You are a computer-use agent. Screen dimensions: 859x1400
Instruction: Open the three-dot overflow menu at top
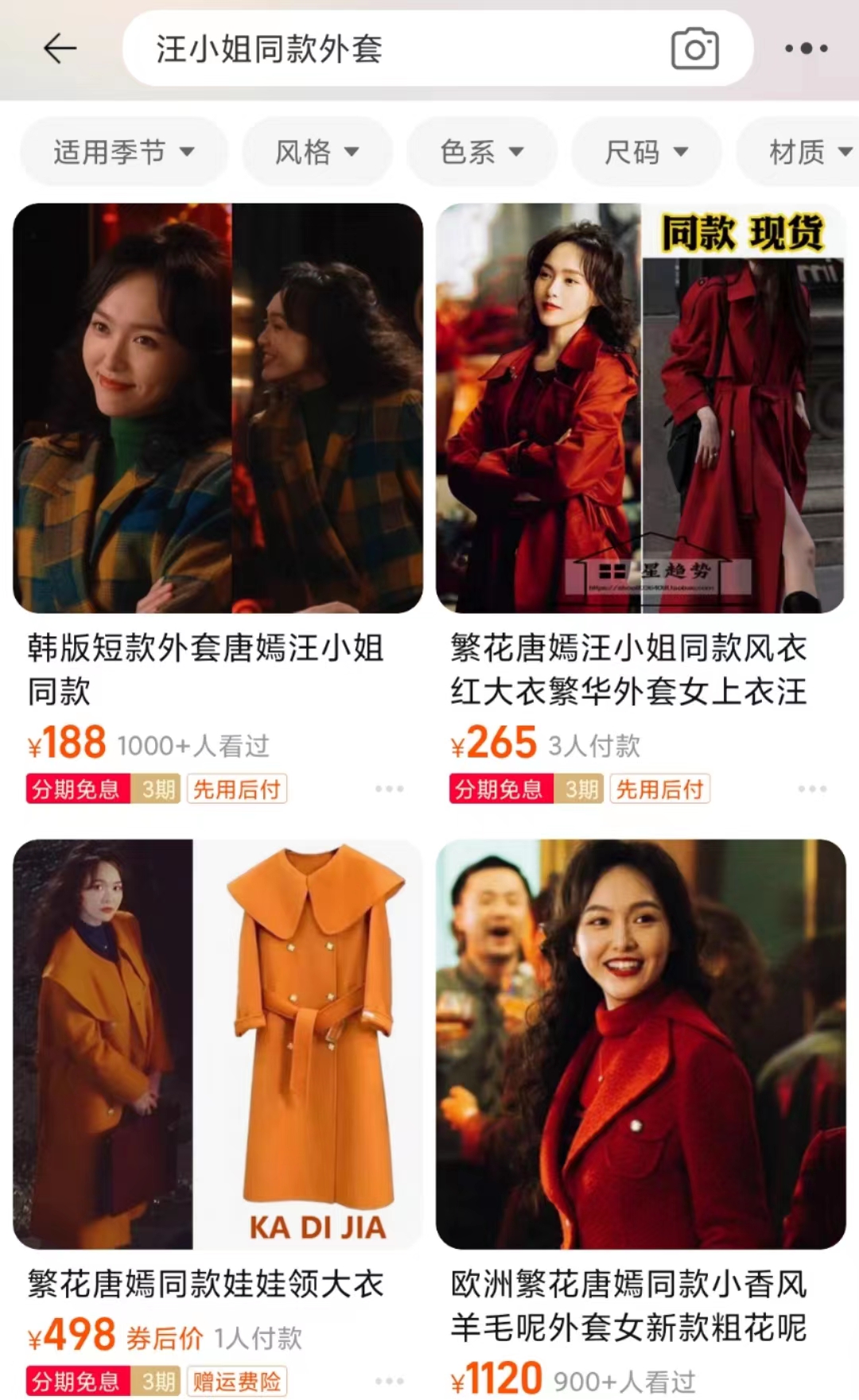pyautogui.click(x=806, y=49)
